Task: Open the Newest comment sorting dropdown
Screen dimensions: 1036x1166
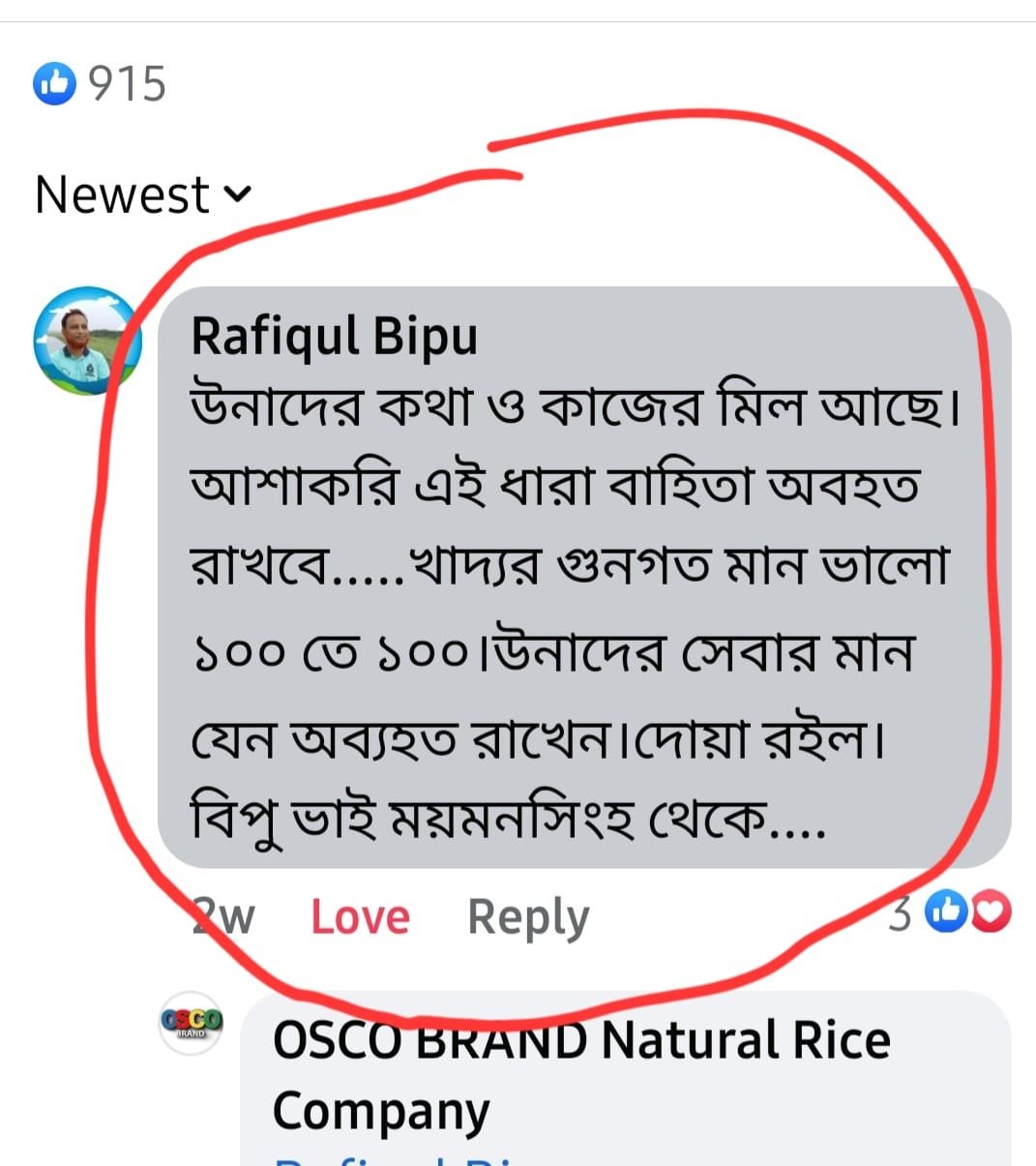Action: (143, 194)
